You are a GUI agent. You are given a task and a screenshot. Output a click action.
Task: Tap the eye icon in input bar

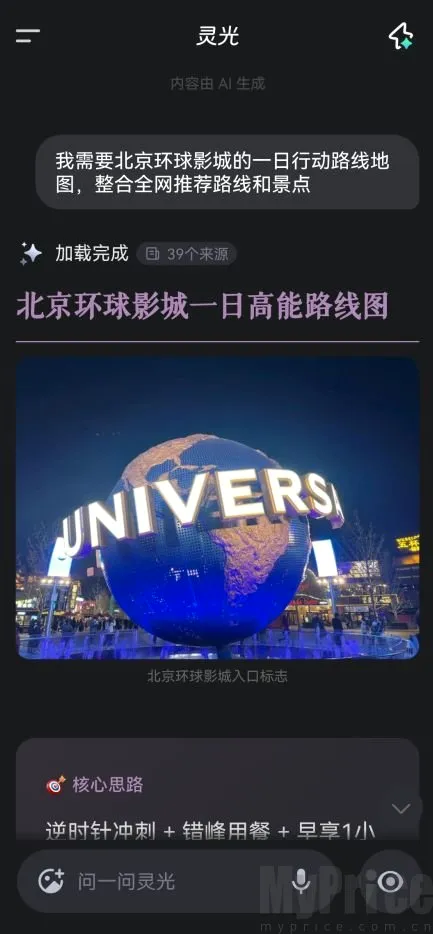[x=391, y=881]
